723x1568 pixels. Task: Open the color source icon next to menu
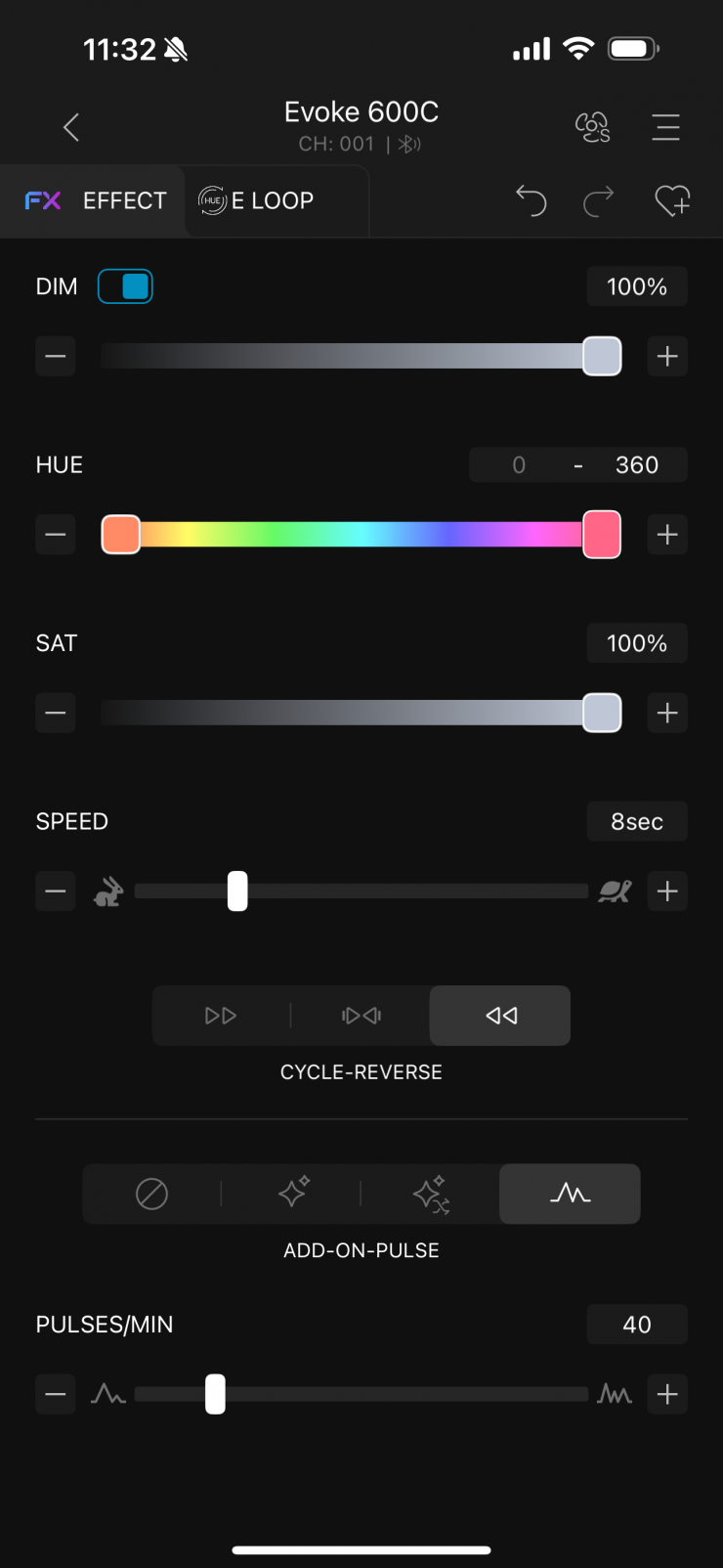point(592,127)
